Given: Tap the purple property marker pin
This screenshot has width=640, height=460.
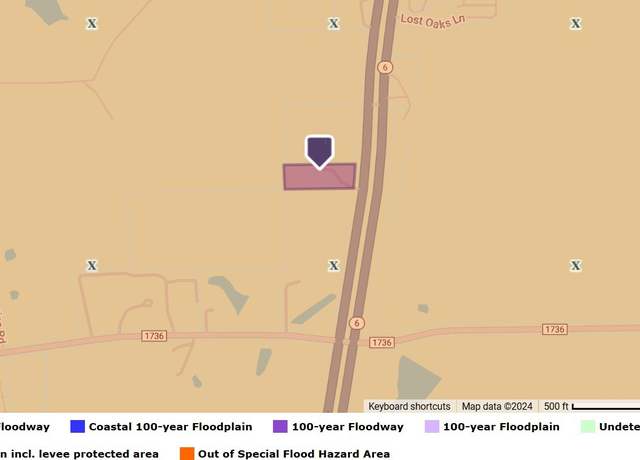Looking at the screenshot, I should point(319,151).
